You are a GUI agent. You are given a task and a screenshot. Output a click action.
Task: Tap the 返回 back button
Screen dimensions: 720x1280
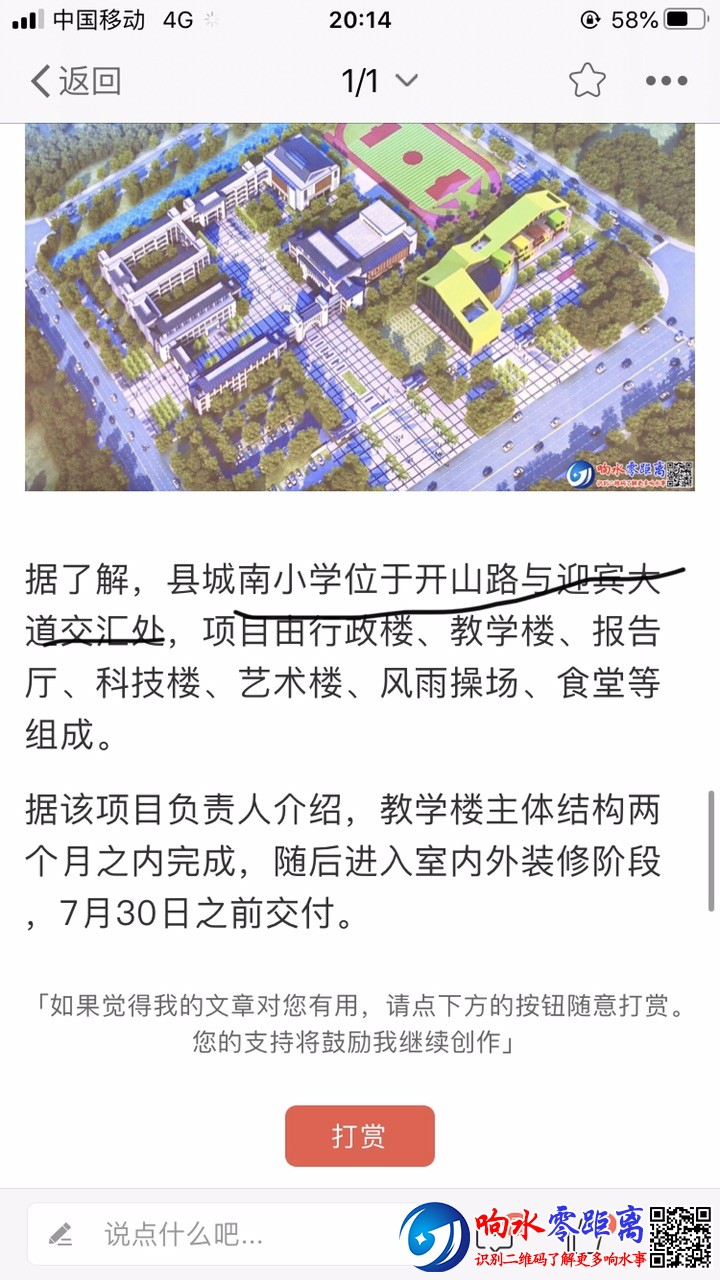pos(76,81)
